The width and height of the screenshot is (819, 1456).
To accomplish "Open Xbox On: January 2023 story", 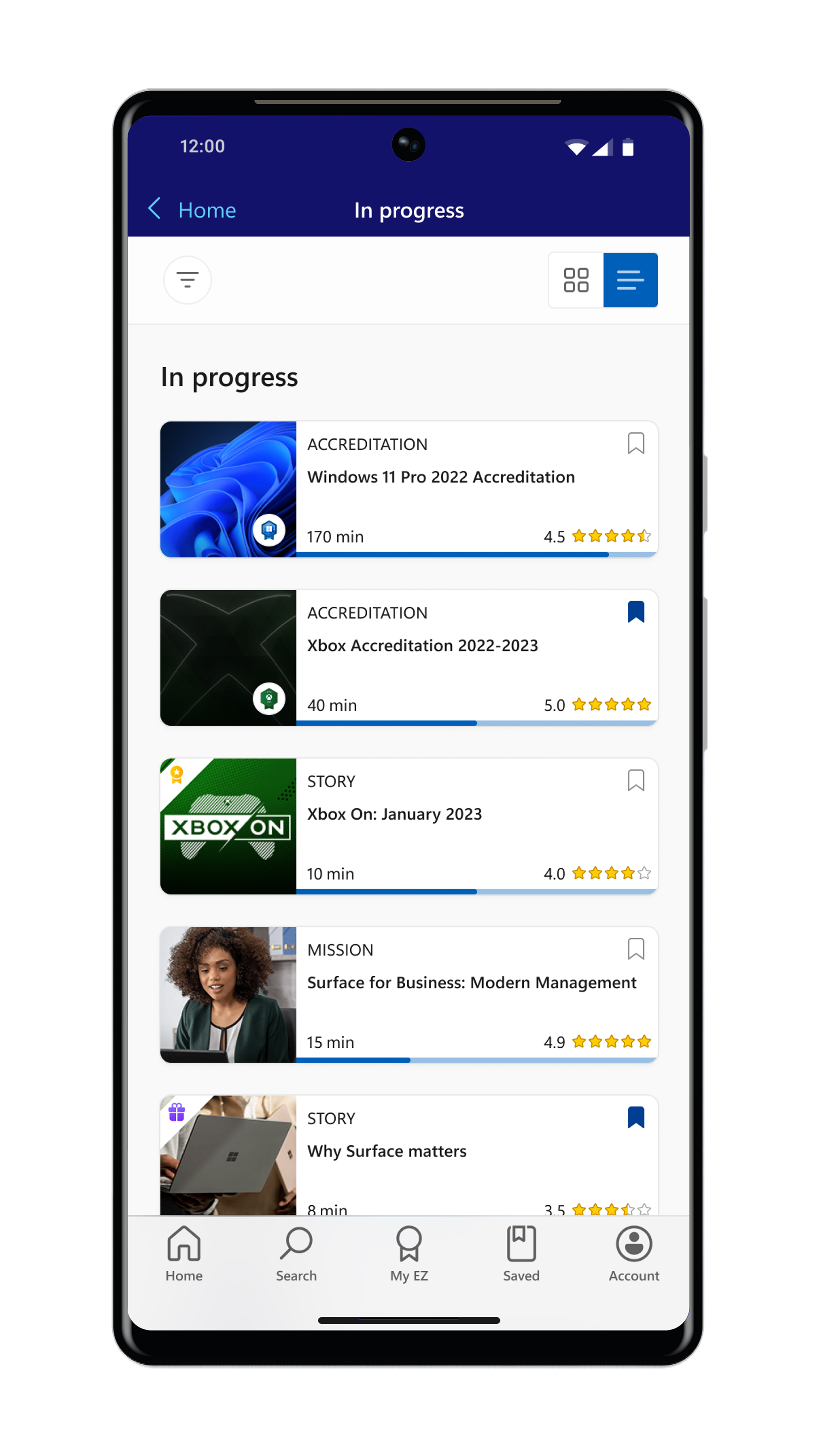I will [x=395, y=814].
